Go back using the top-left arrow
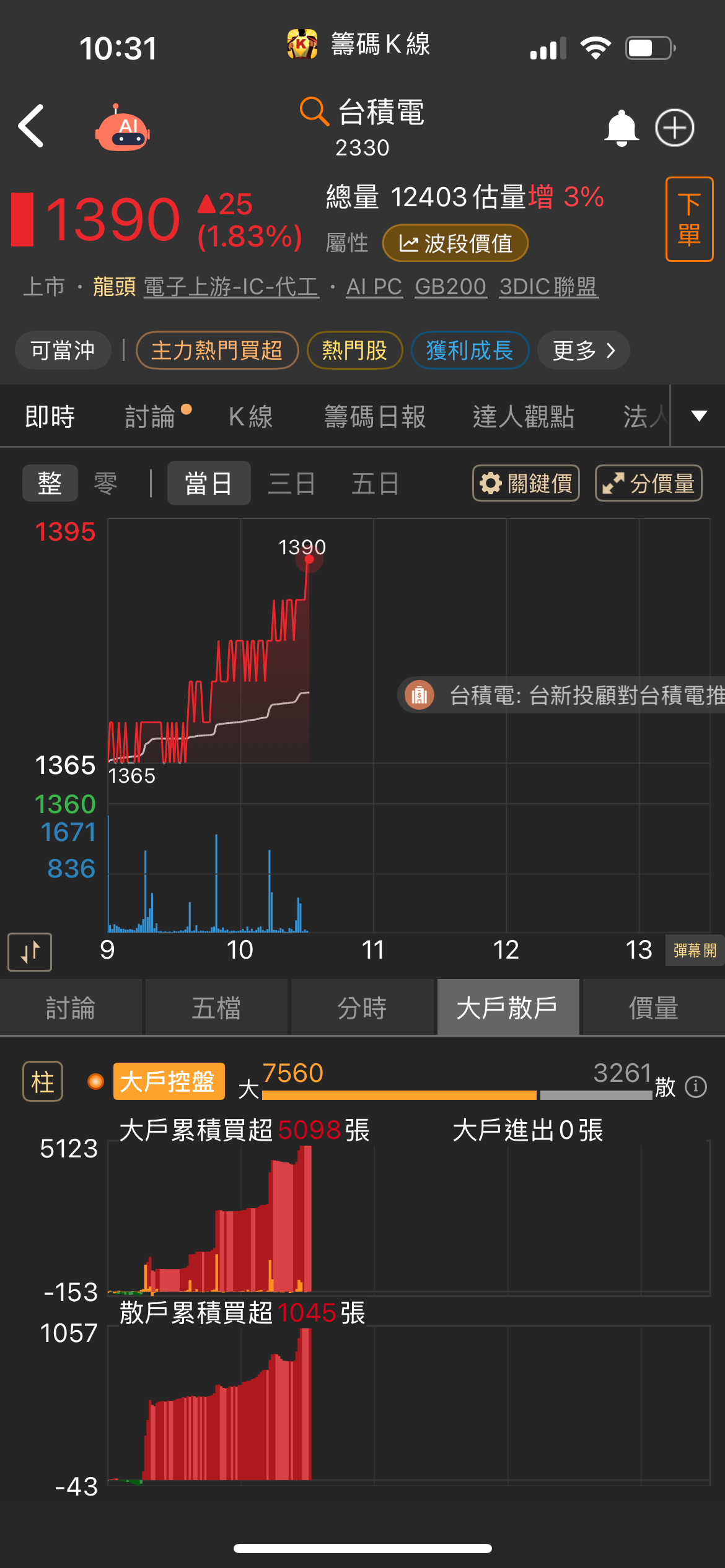The width and height of the screenshot is (725, 1568). [31, 126]
